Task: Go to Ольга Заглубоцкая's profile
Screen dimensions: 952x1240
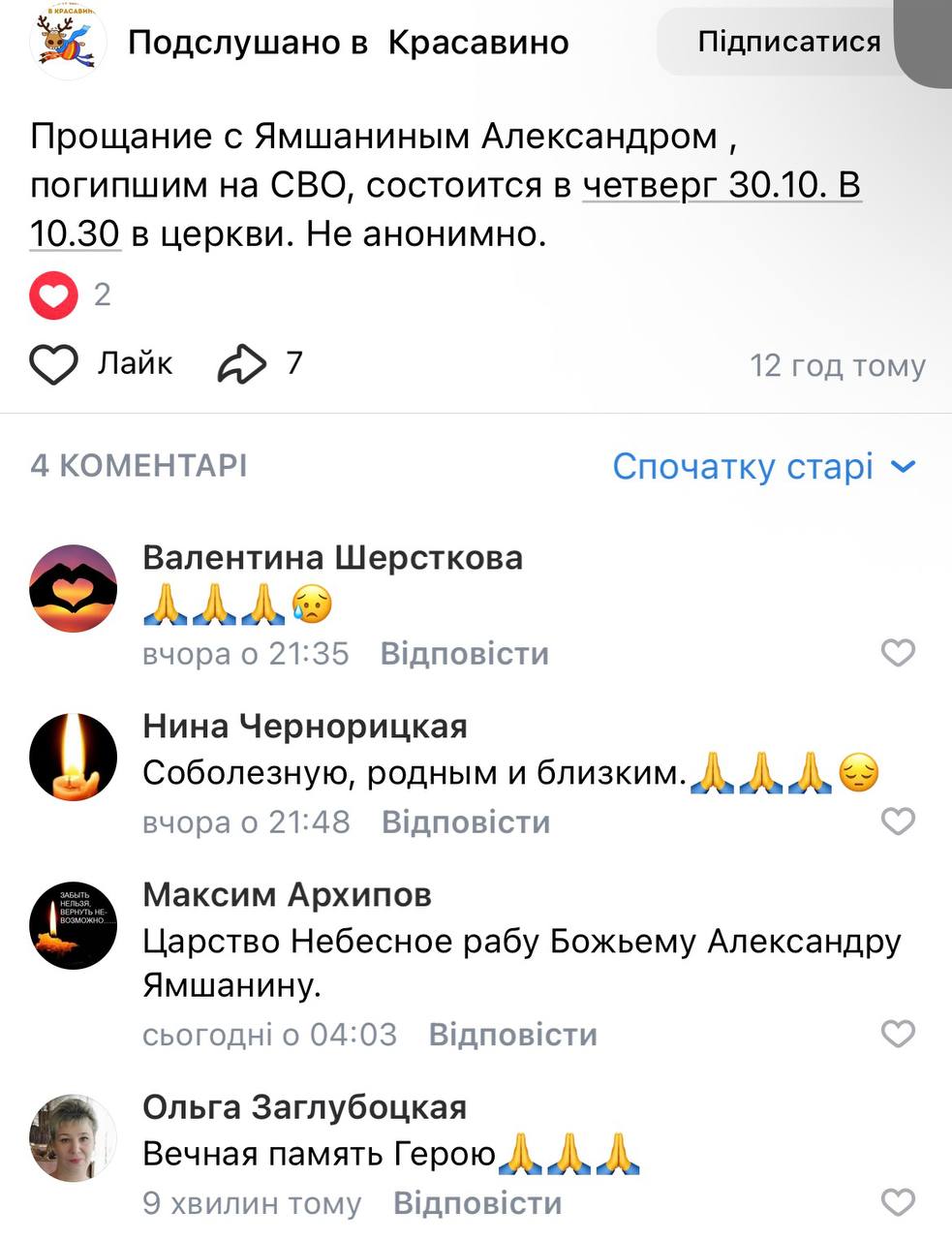Action: coord(304,1106)
